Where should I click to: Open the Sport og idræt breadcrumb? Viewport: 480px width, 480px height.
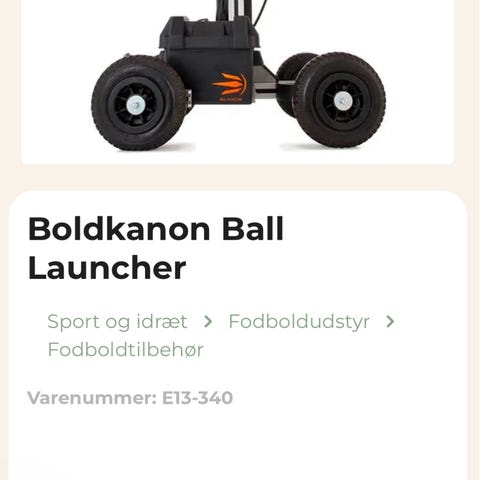click(x=117, y=322)
